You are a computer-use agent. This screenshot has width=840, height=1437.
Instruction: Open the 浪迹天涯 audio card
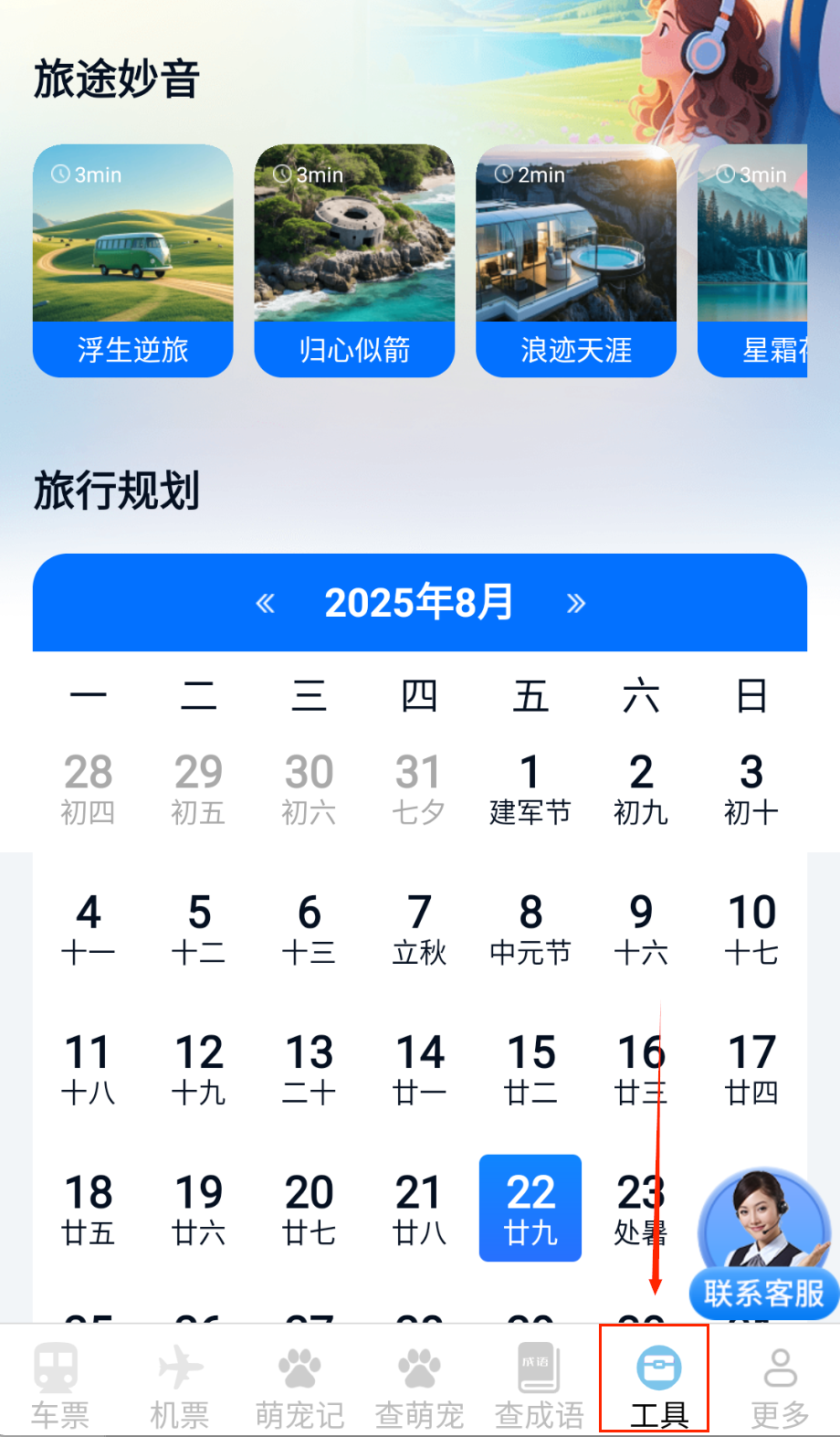[575, 260]
